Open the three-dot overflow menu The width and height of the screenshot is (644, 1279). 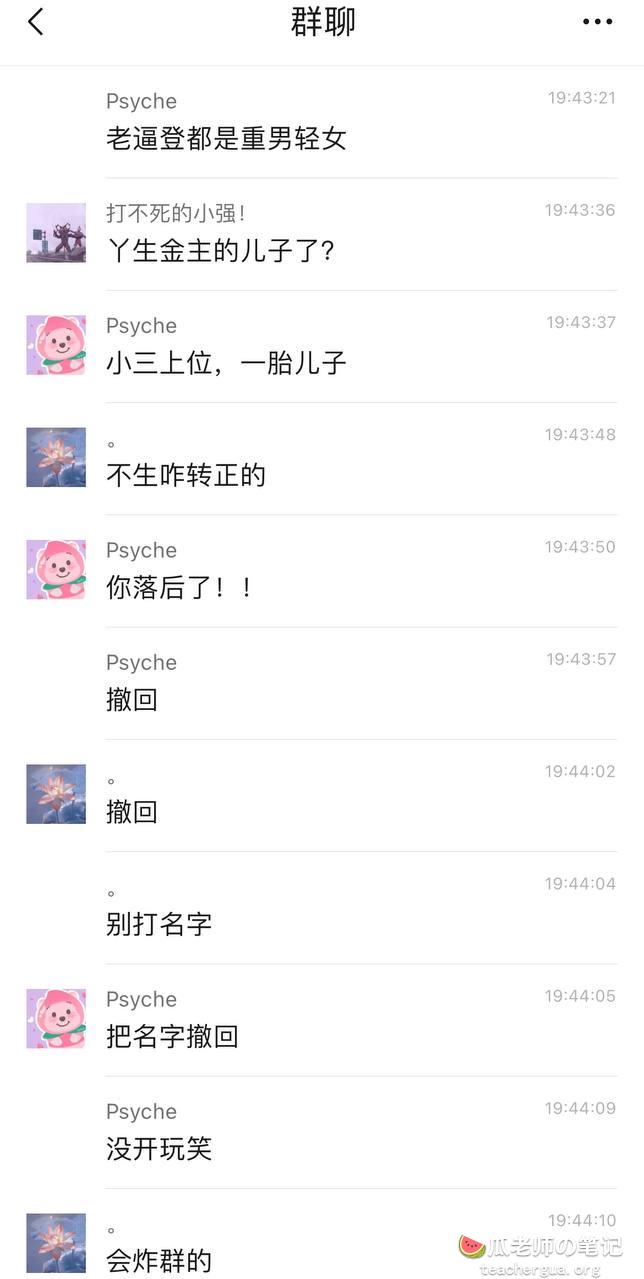click(597, 22)
